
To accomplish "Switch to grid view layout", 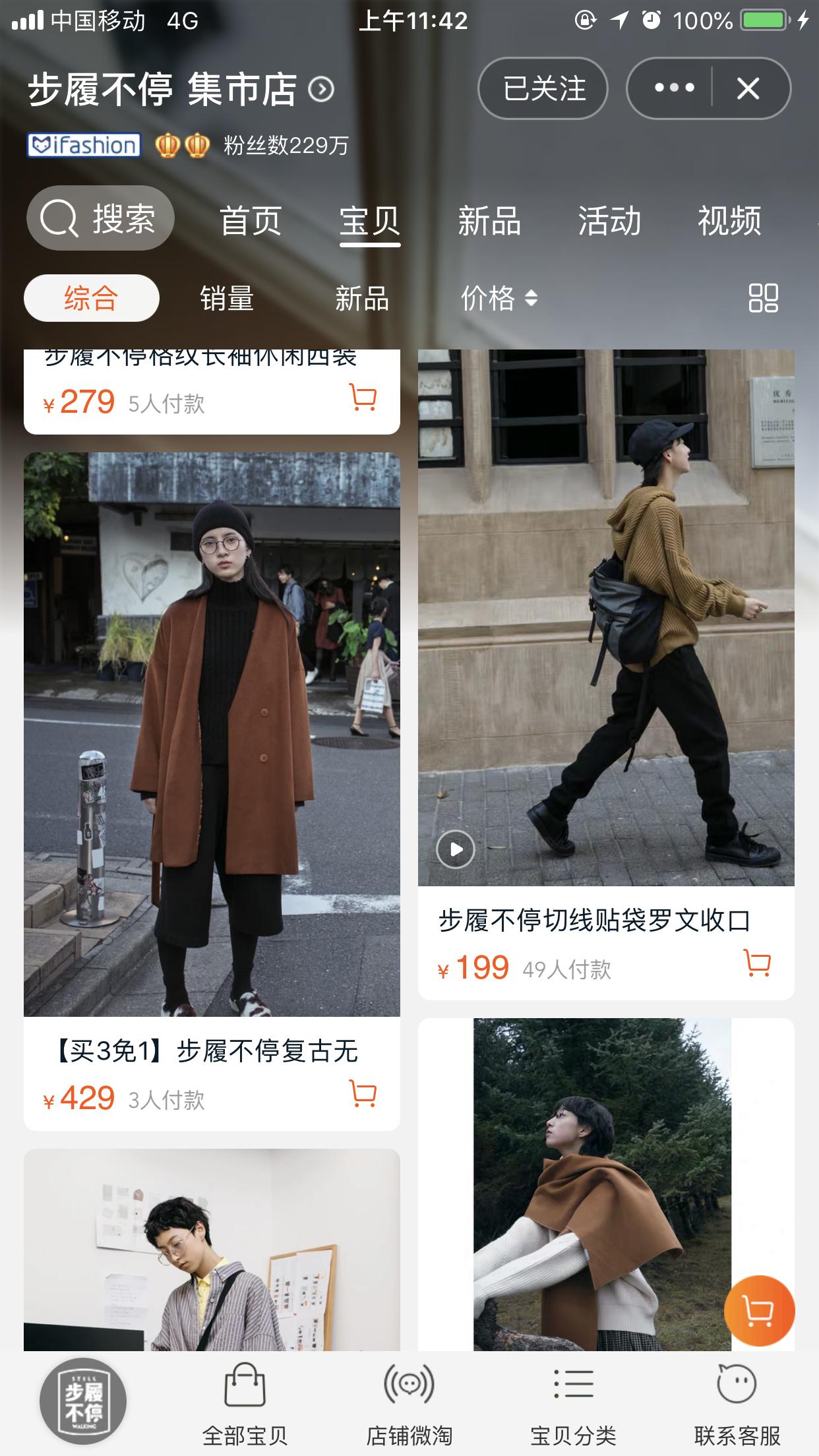I will click(765, 298).
